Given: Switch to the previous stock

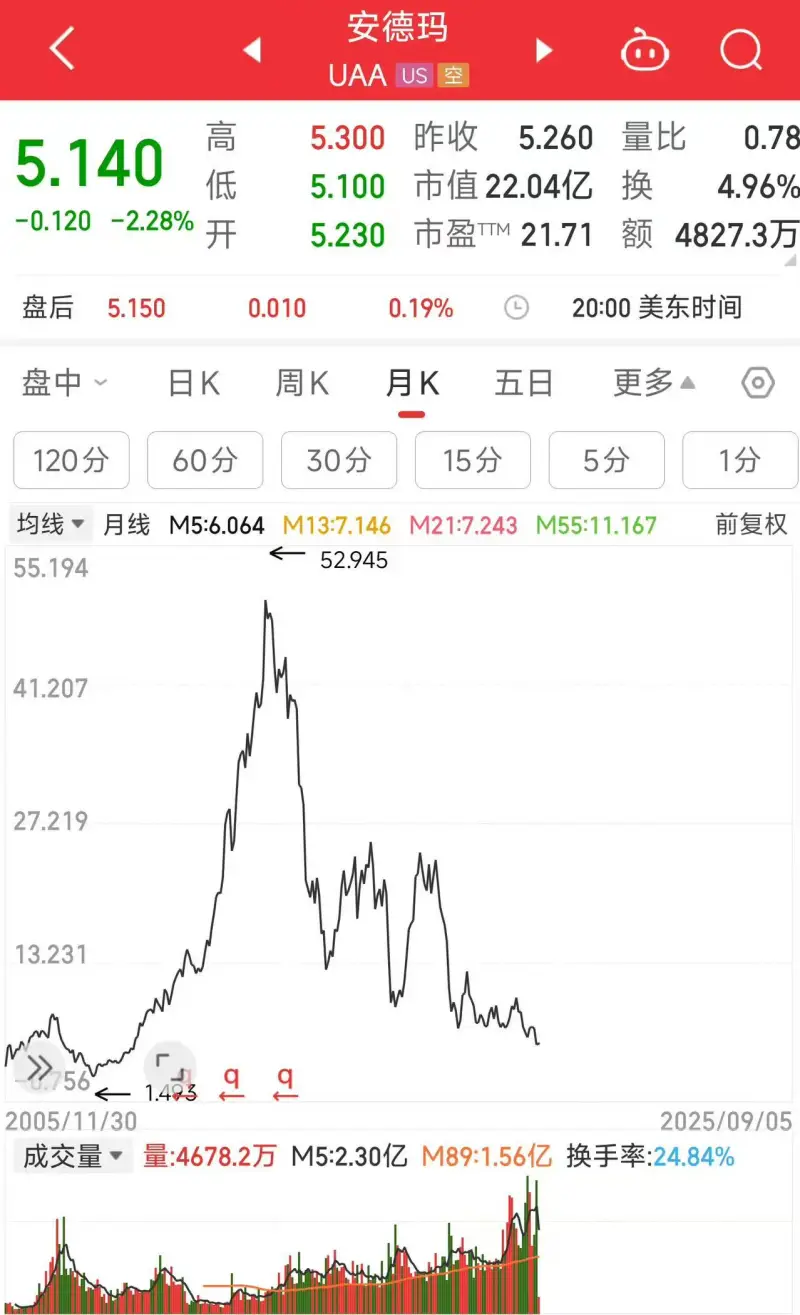Looking at the screenshot, I should tap(252, 50).
